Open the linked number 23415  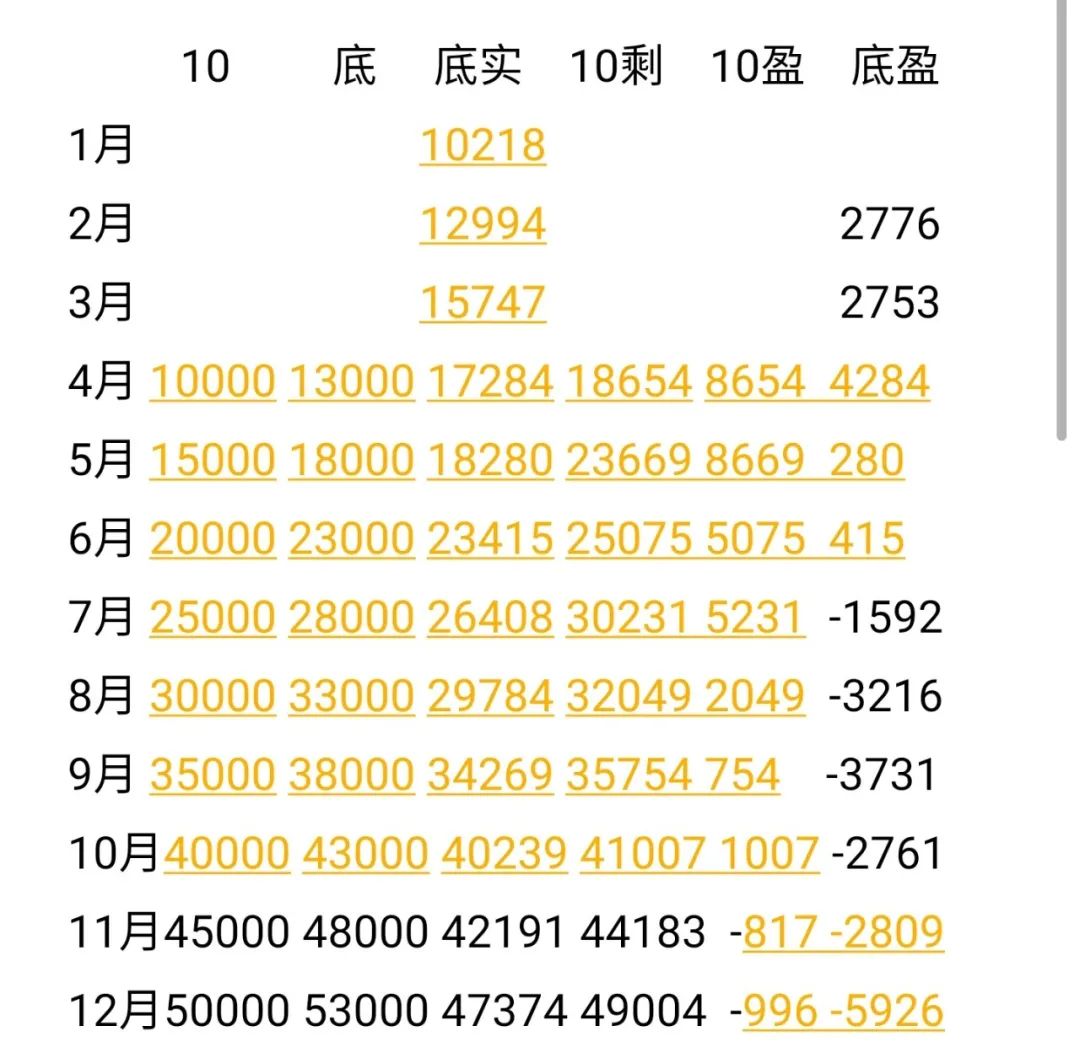[490, 539]
